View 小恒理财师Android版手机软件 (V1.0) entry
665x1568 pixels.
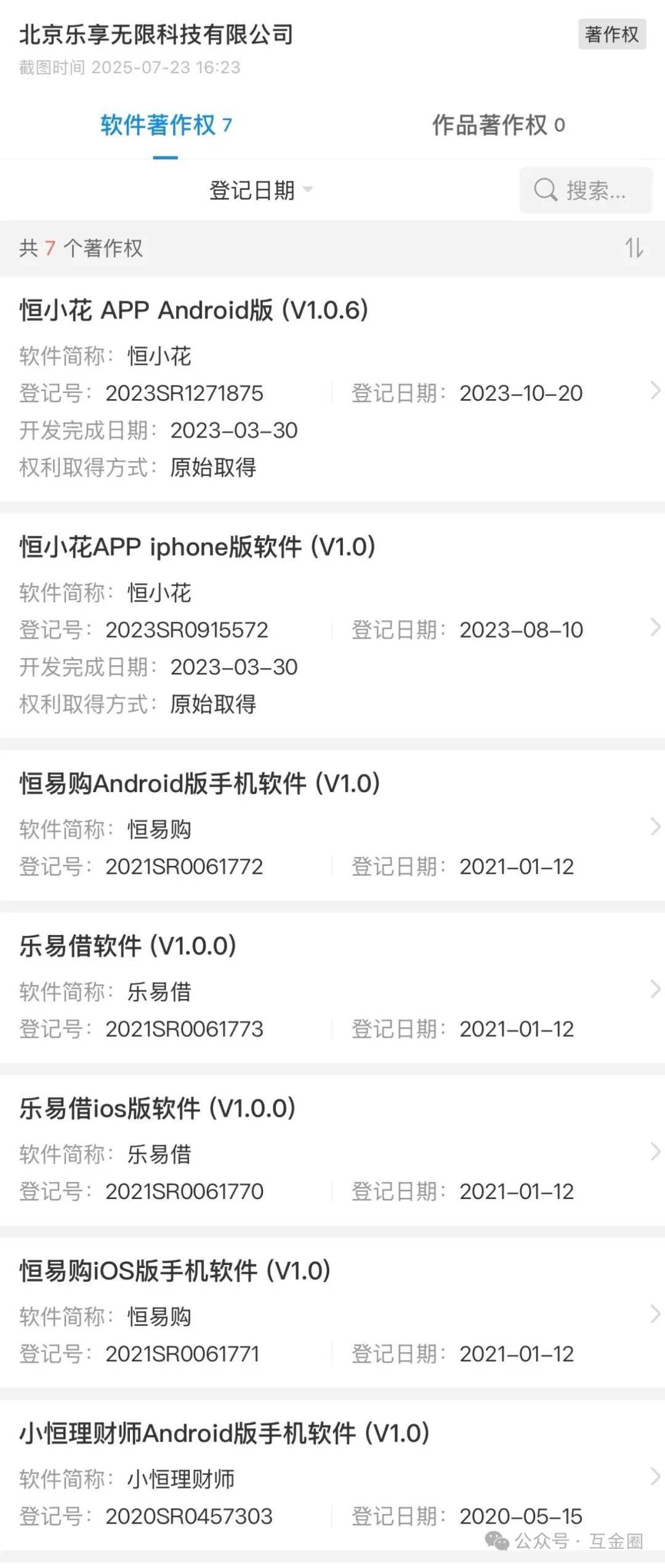pos(332,1474)
